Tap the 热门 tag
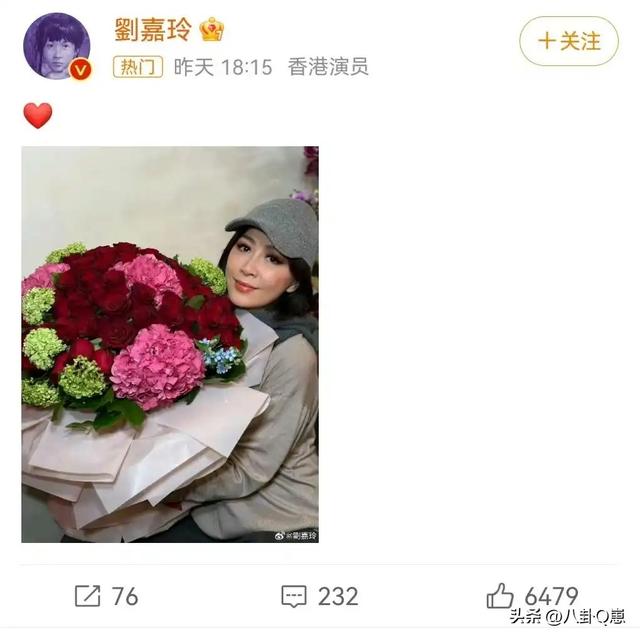This screenshot has height=639, width=640. pyautogui.click(x=136, y=67)
